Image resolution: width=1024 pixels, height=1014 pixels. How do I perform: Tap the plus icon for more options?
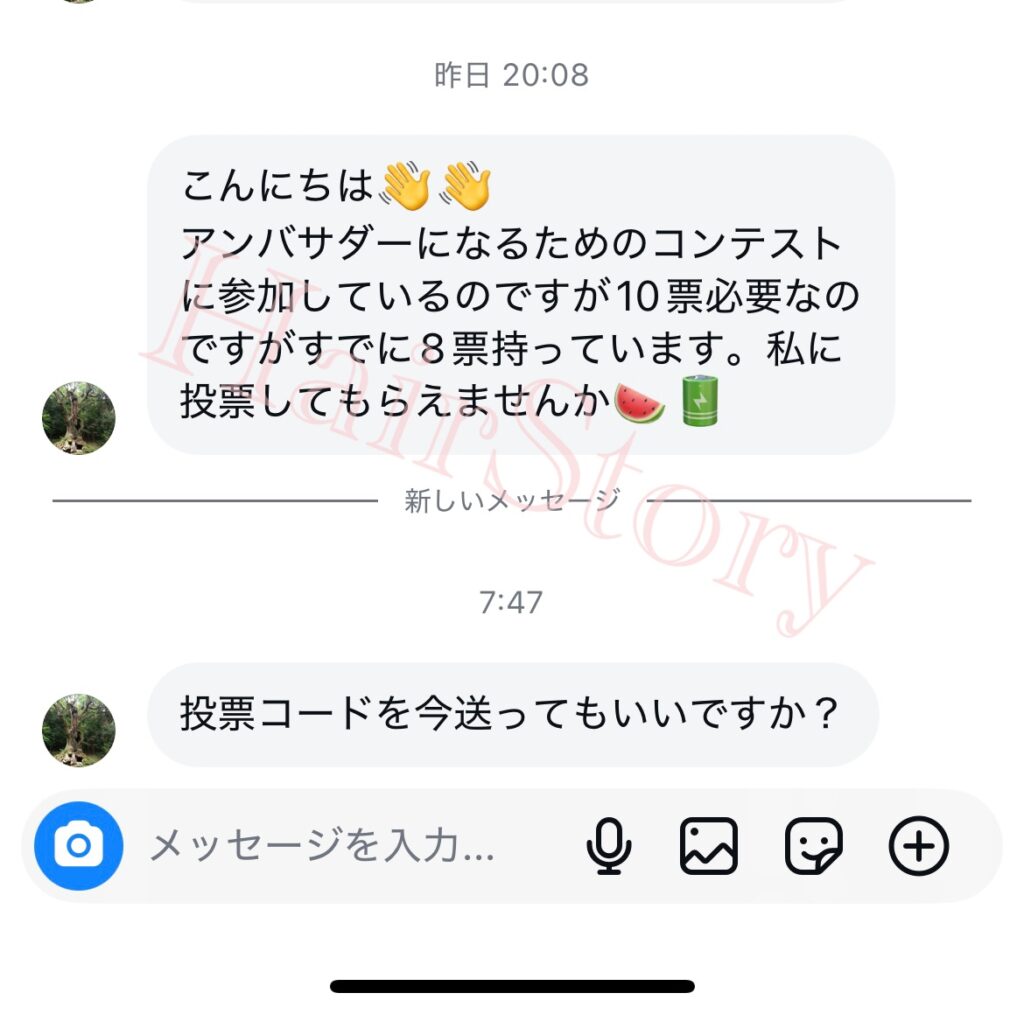(918, 847)
